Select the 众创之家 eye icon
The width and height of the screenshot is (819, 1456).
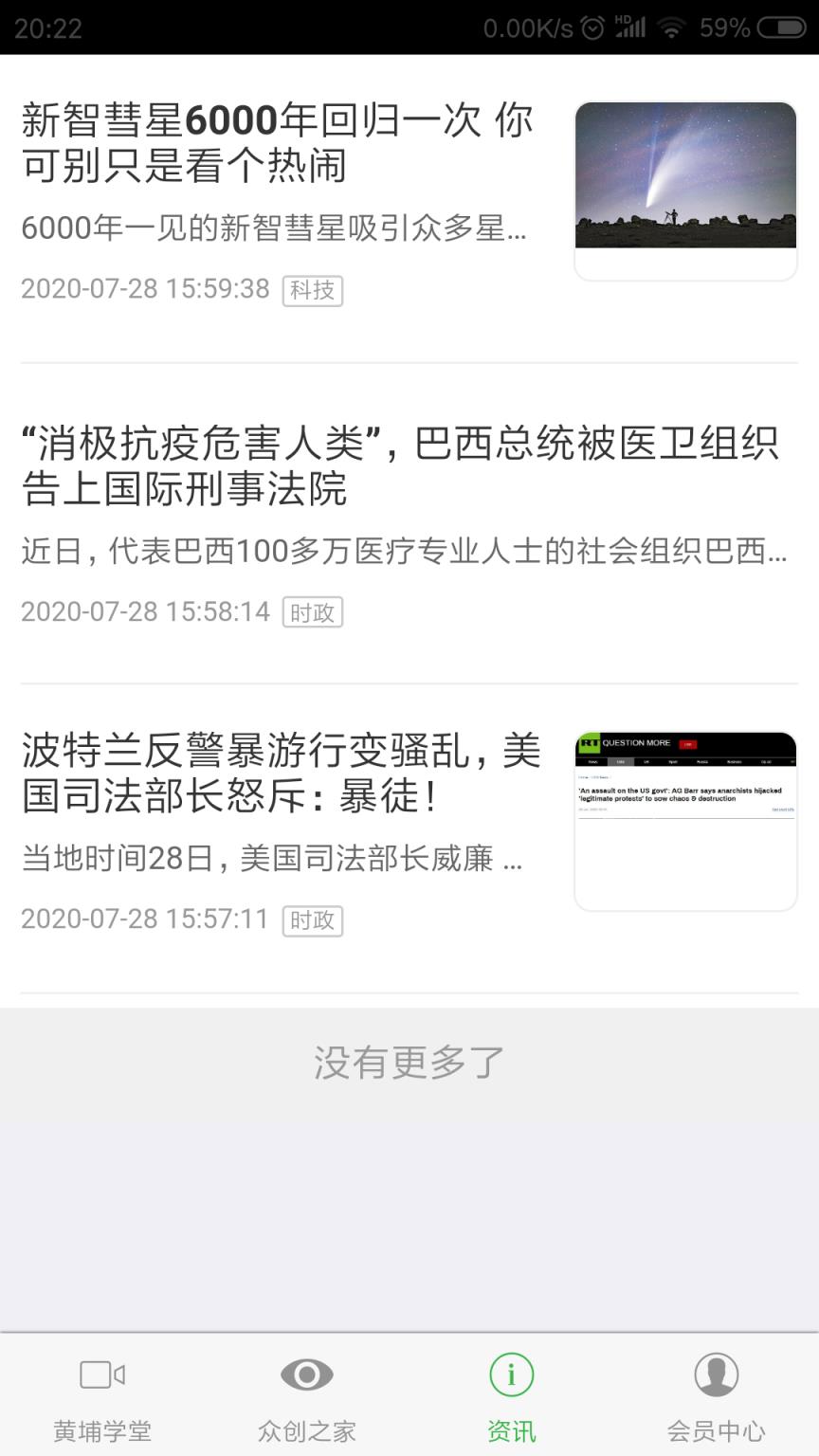click(306, 1374)
